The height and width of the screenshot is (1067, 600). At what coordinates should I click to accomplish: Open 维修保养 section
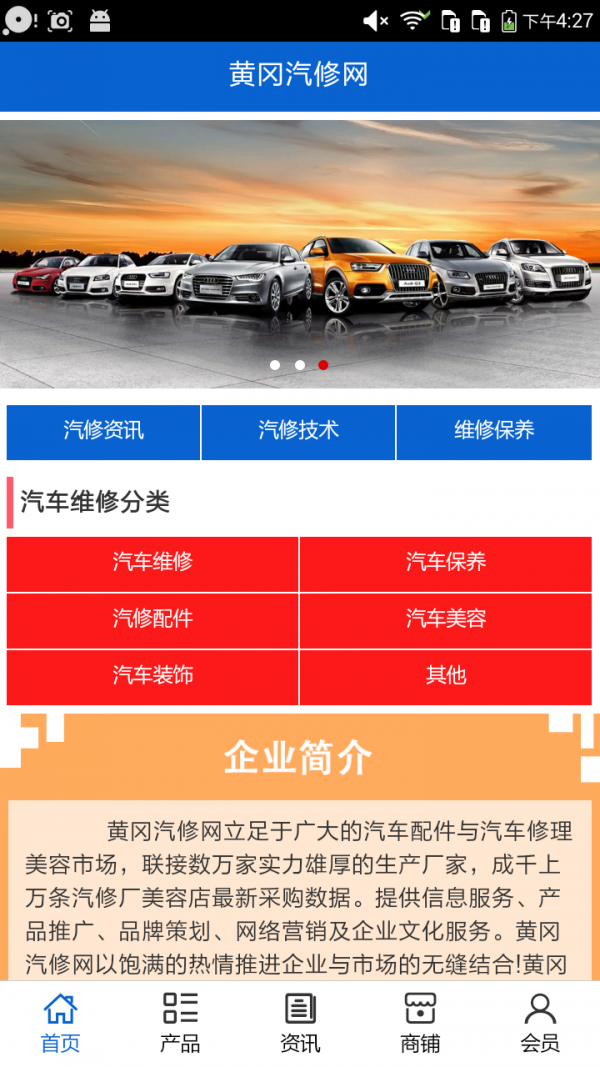tap(494, 431)
